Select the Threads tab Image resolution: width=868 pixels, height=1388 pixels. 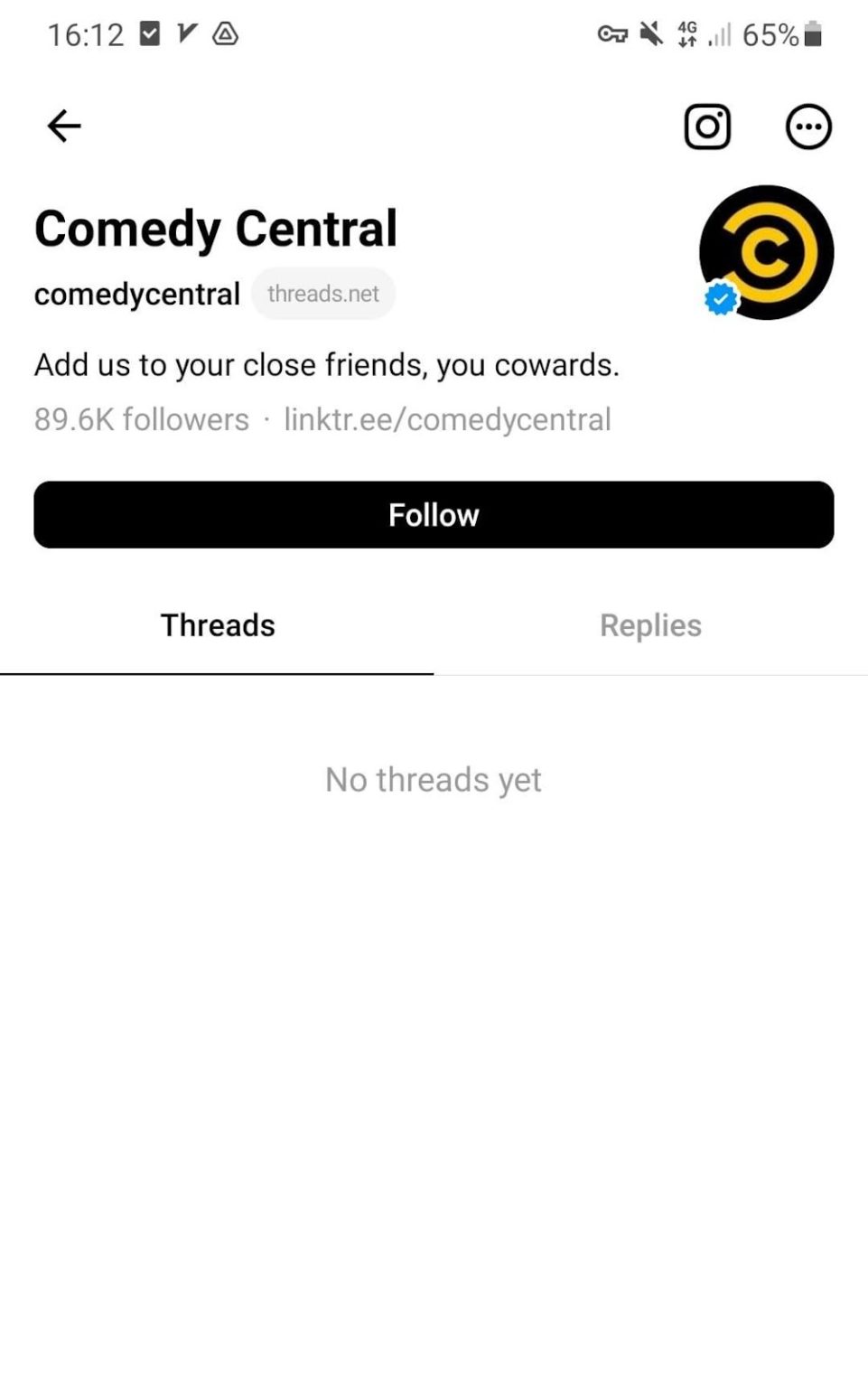point(217,624)
